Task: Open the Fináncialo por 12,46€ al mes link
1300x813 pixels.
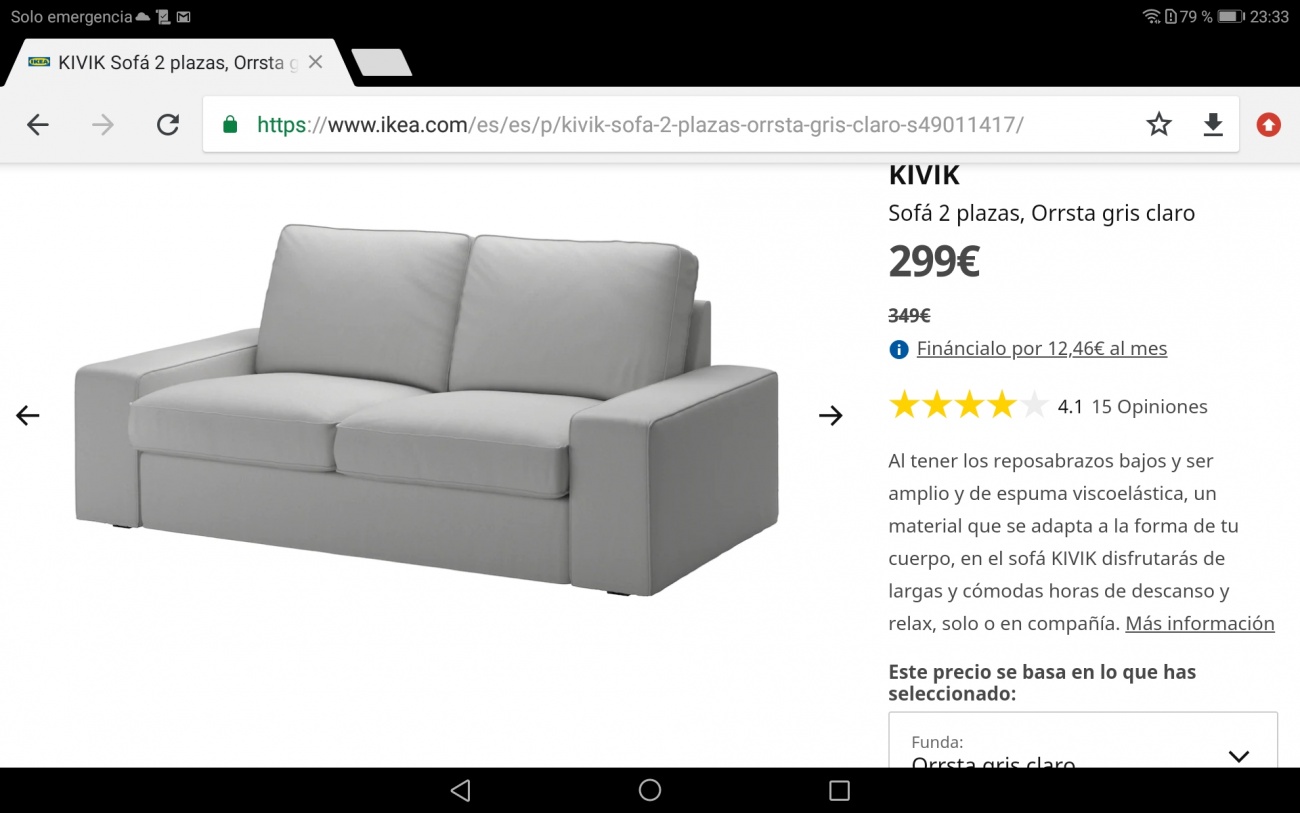Action: click(1041, 349)
